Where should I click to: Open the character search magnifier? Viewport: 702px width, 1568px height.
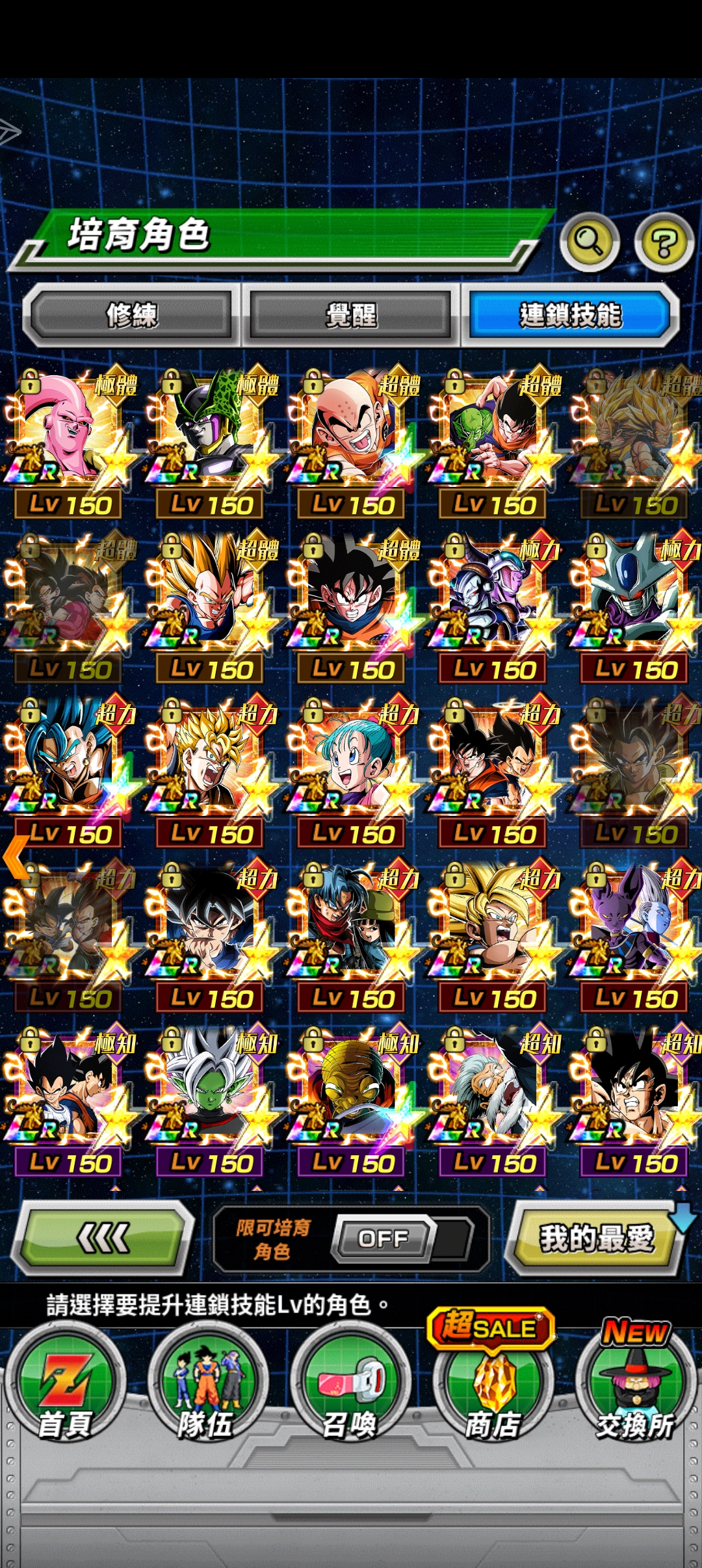coord(589,242)
